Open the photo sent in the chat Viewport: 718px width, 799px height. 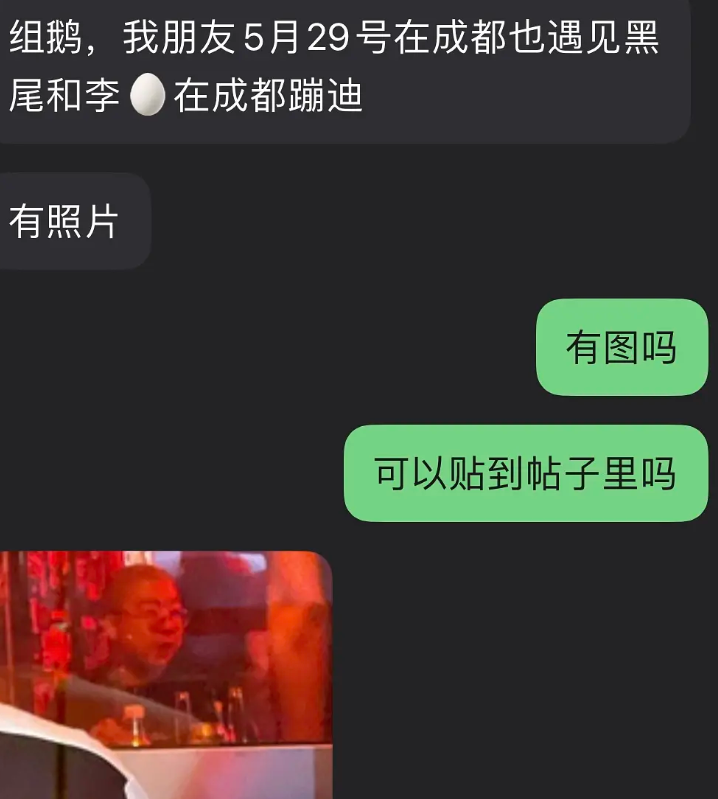165,674
